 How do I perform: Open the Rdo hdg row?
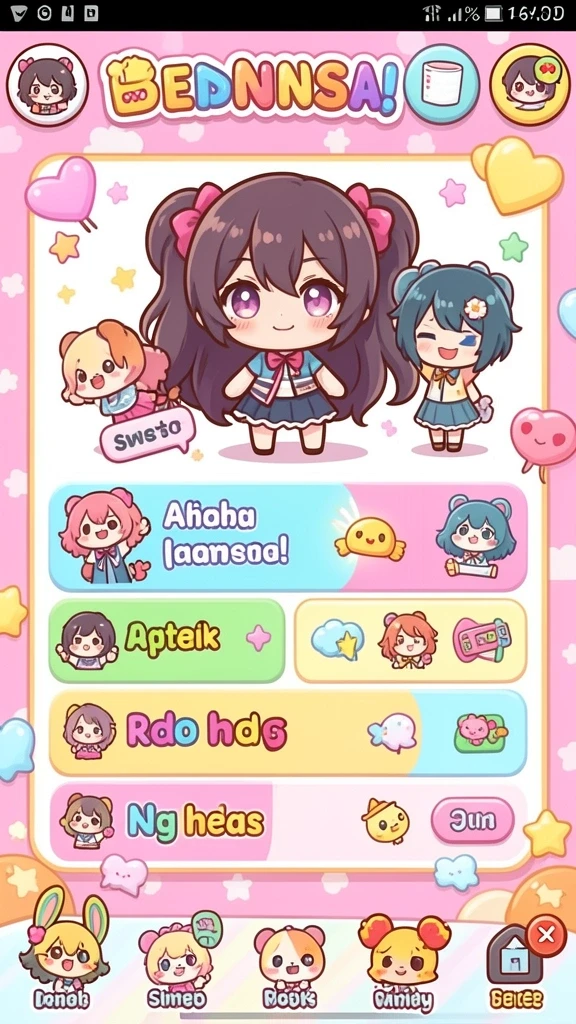(x=288, y=732)
